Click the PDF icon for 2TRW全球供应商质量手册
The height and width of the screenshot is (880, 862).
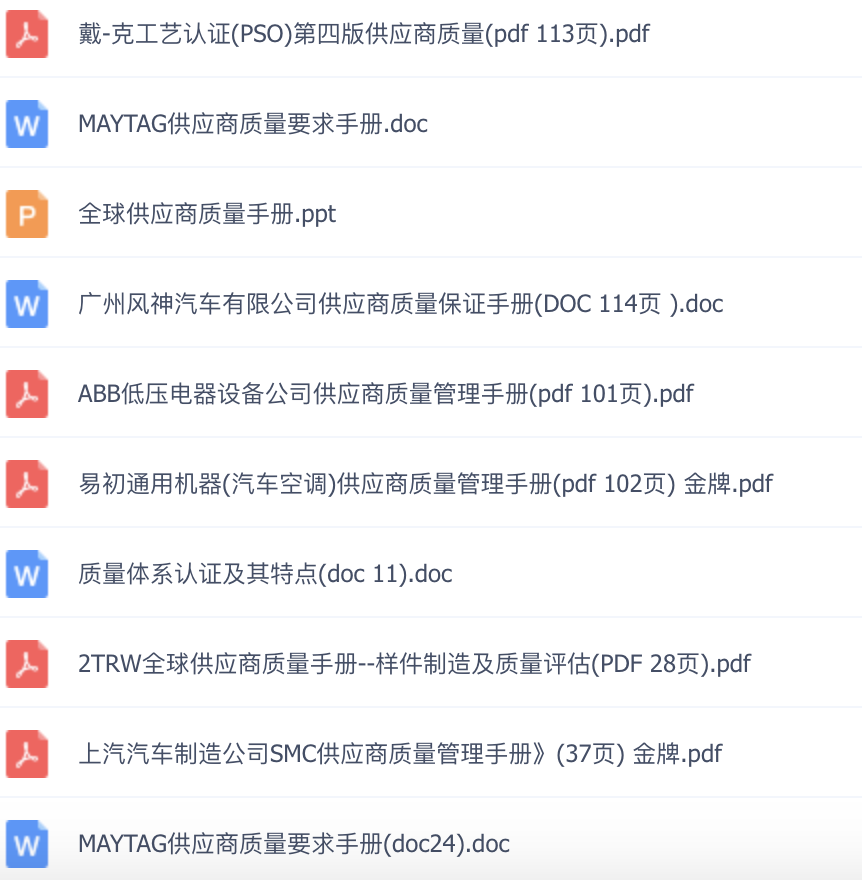coord(27,664)
